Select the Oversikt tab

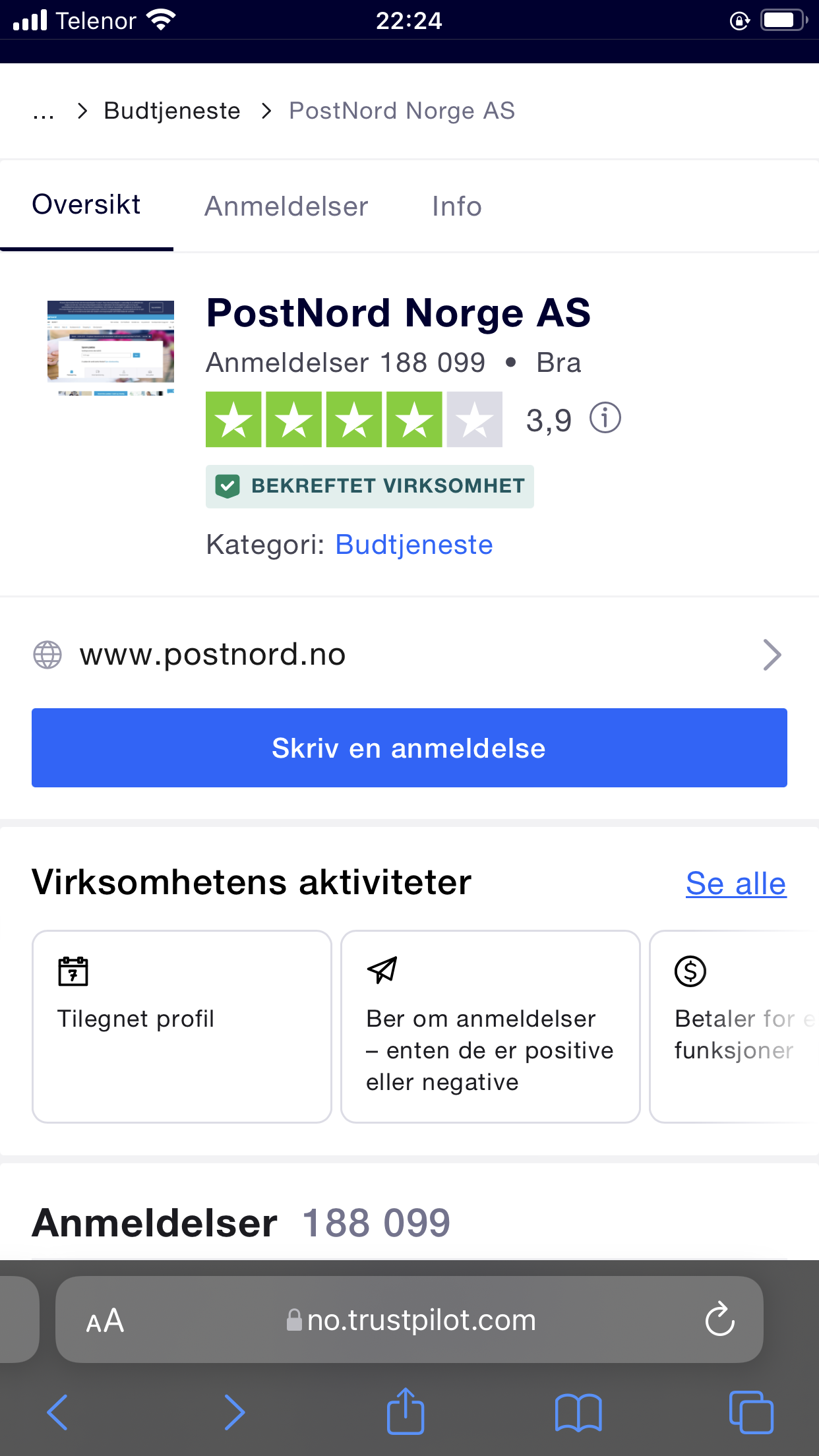(86, 205)
